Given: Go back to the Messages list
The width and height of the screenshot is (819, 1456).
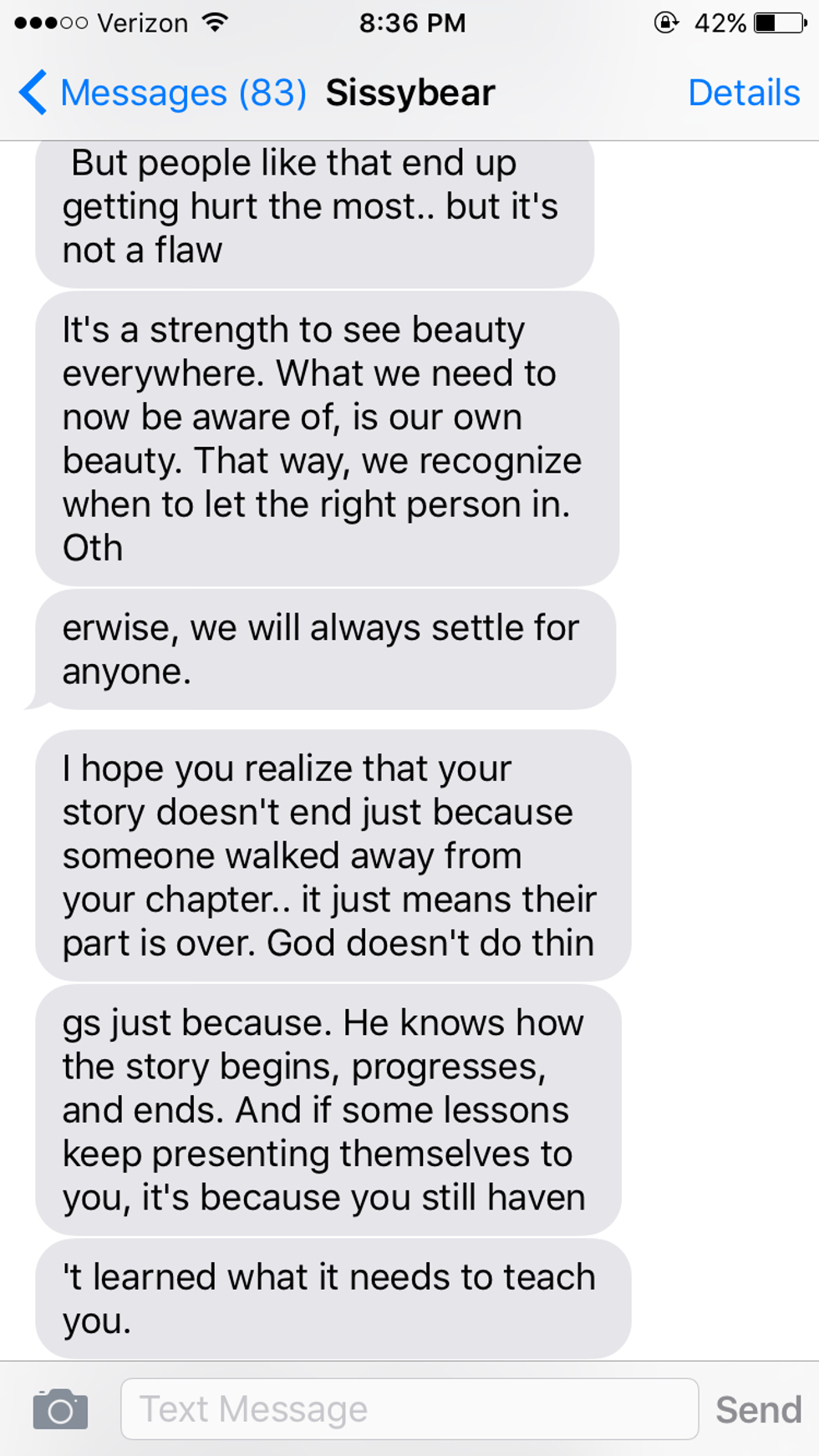Looking at the screenshot, I should point(163,93).
